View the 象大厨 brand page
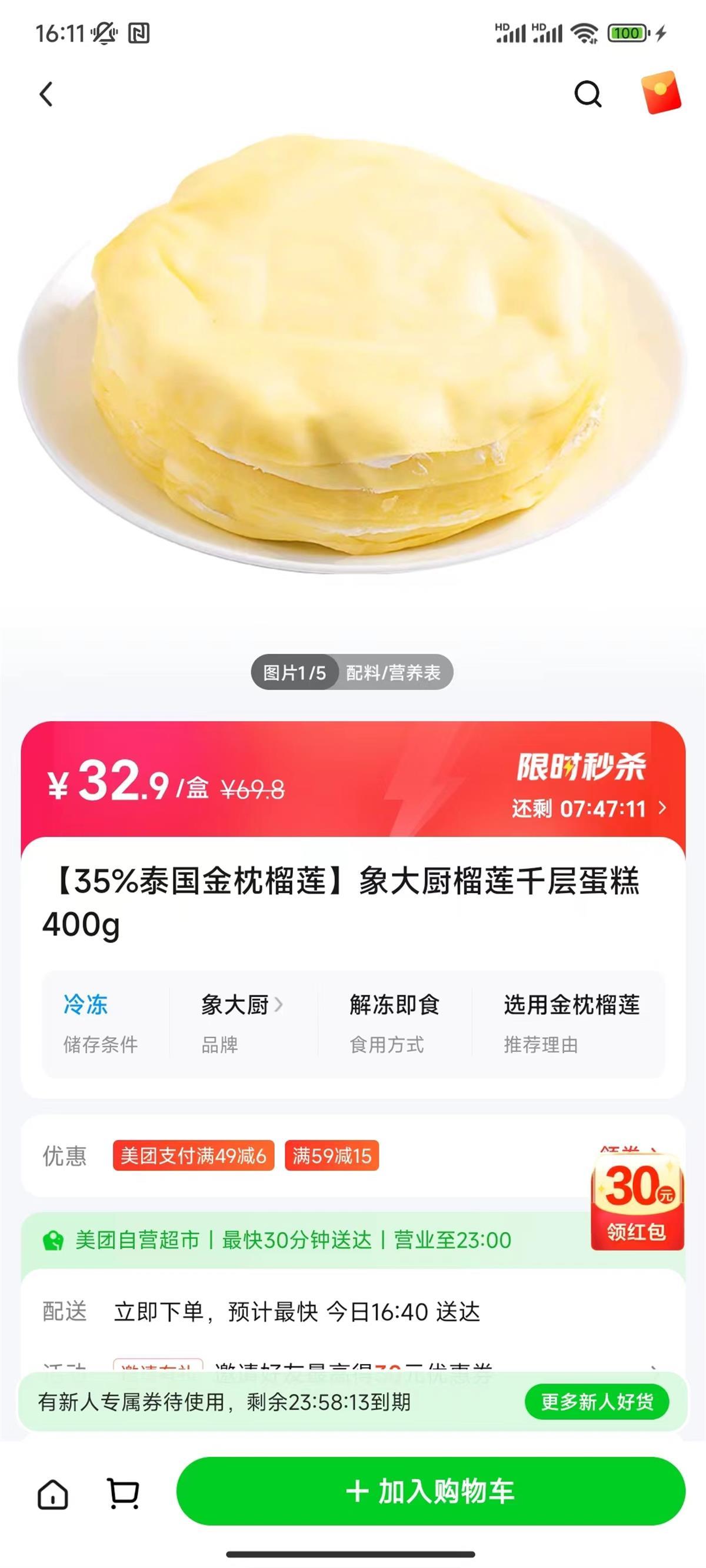 (x=242, y=1005)
